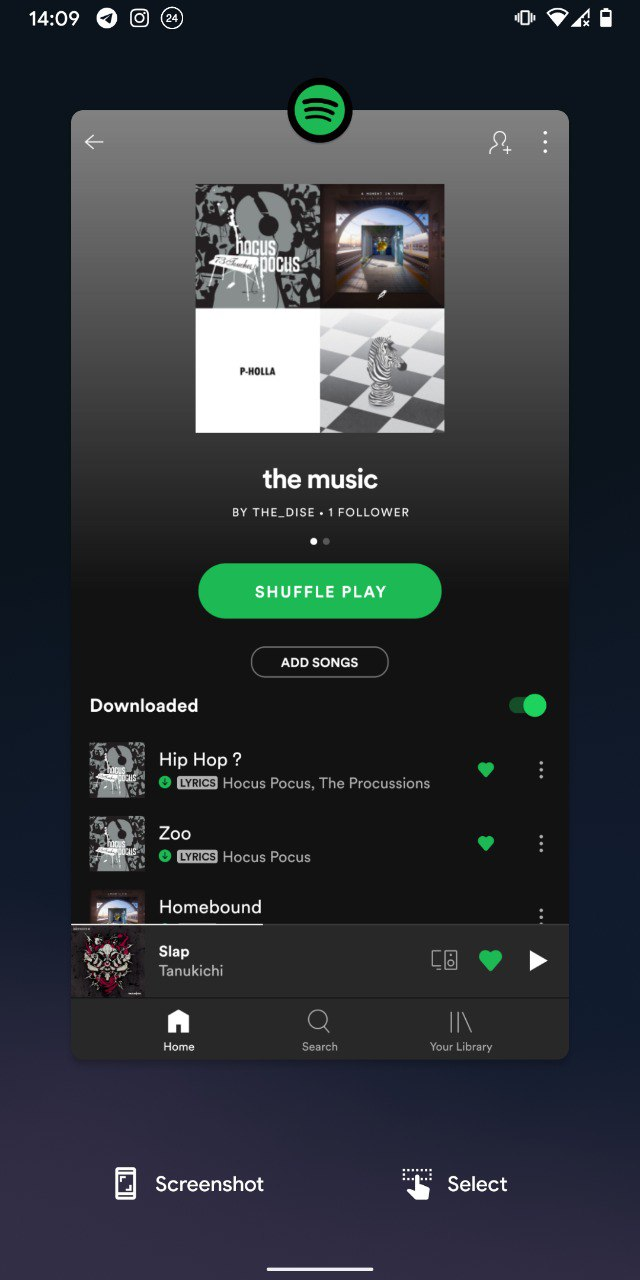640x1280 pixels.
Task: Unlike the song Hip Hop ?
Action: click(486, 769)
